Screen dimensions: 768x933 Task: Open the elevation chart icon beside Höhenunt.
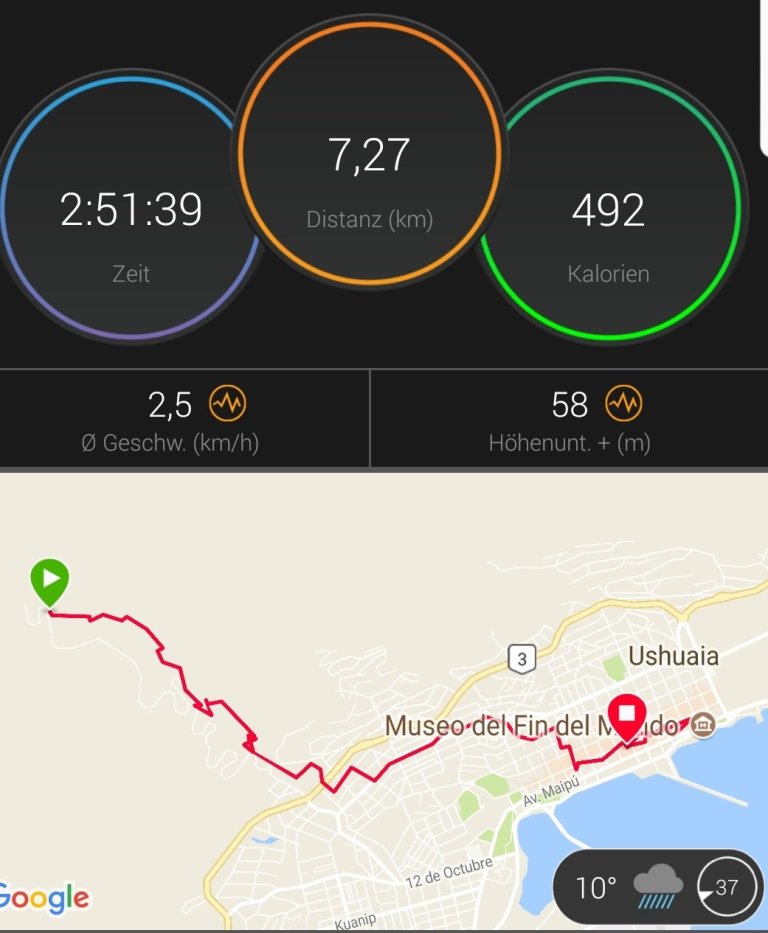point(624,404)
